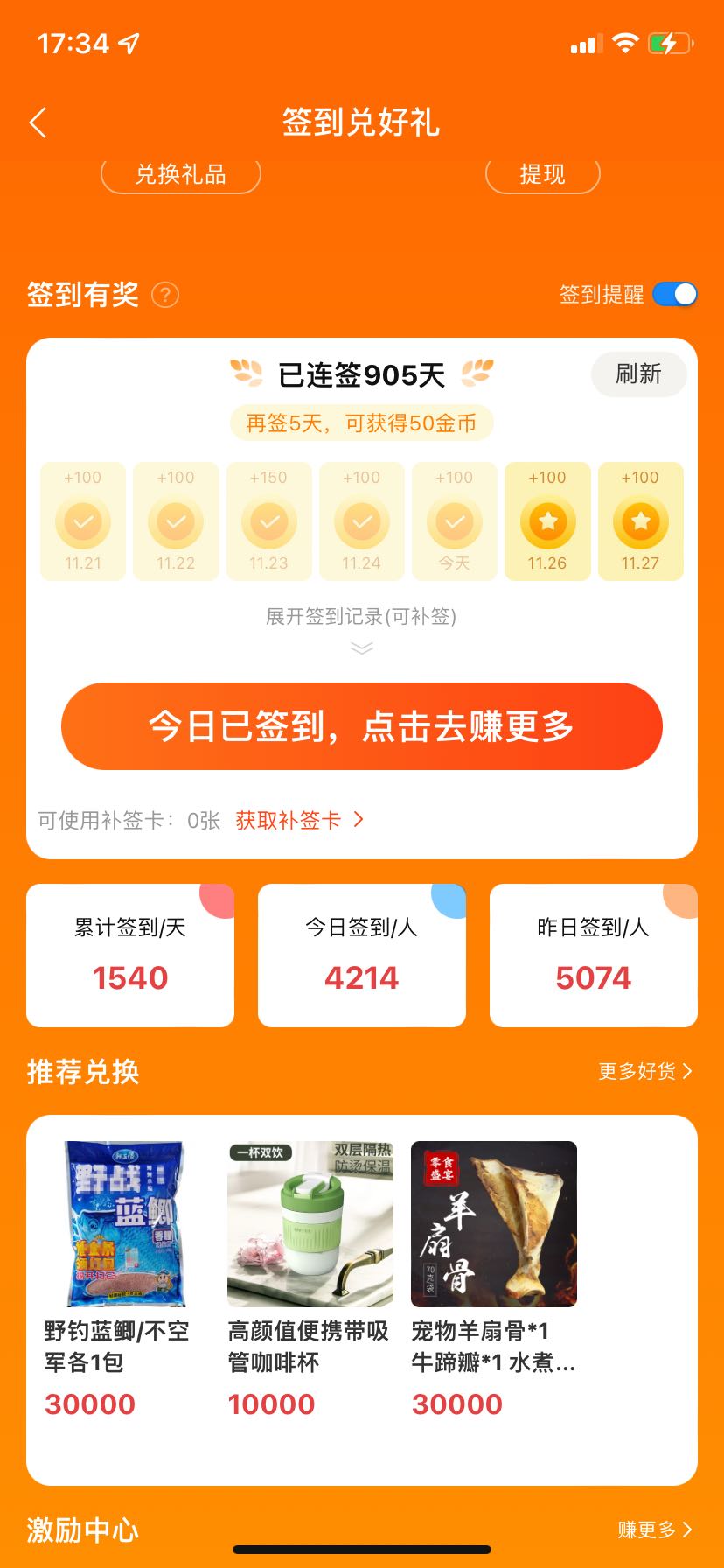This screenshot has height=1568, width=724.
Task: Open 更多好货 for more goods
Action: (x=645, y=1071)
